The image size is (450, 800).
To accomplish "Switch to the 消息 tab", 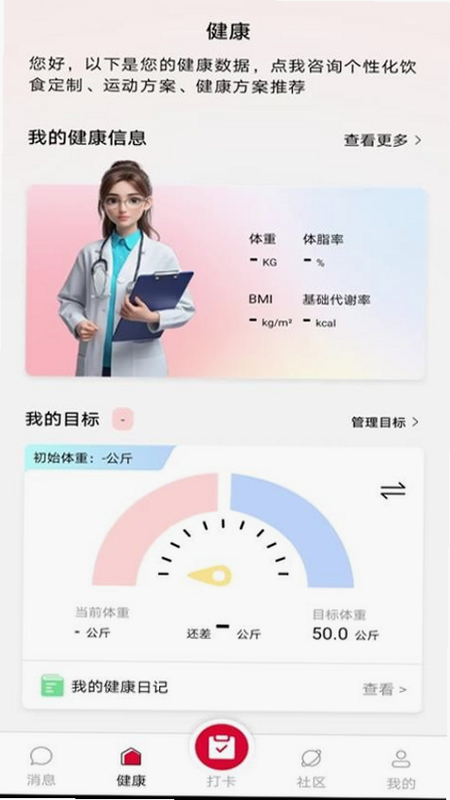I will pos(41,766).
